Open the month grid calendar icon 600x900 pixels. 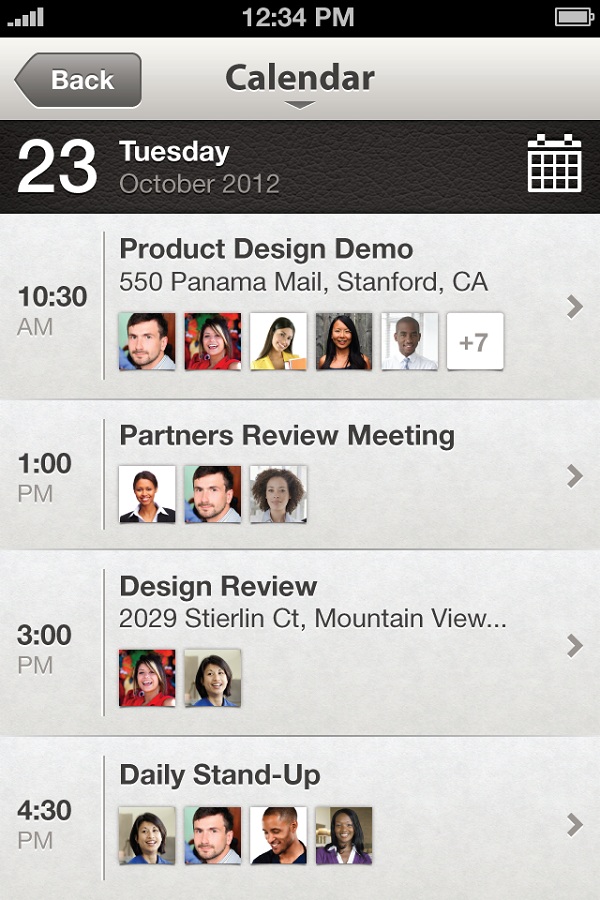tap(554, 163)
